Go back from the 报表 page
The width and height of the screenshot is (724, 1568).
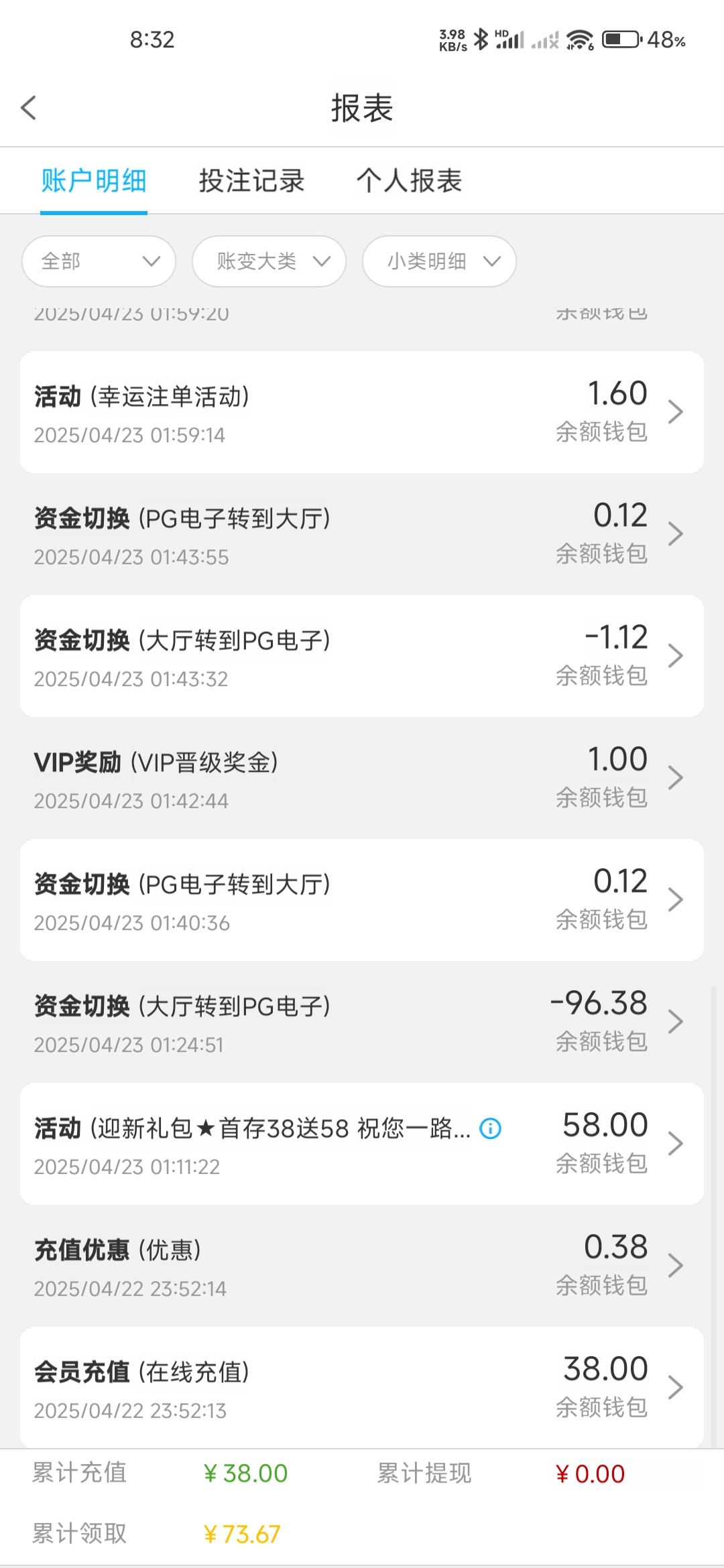tap(28, 108)
